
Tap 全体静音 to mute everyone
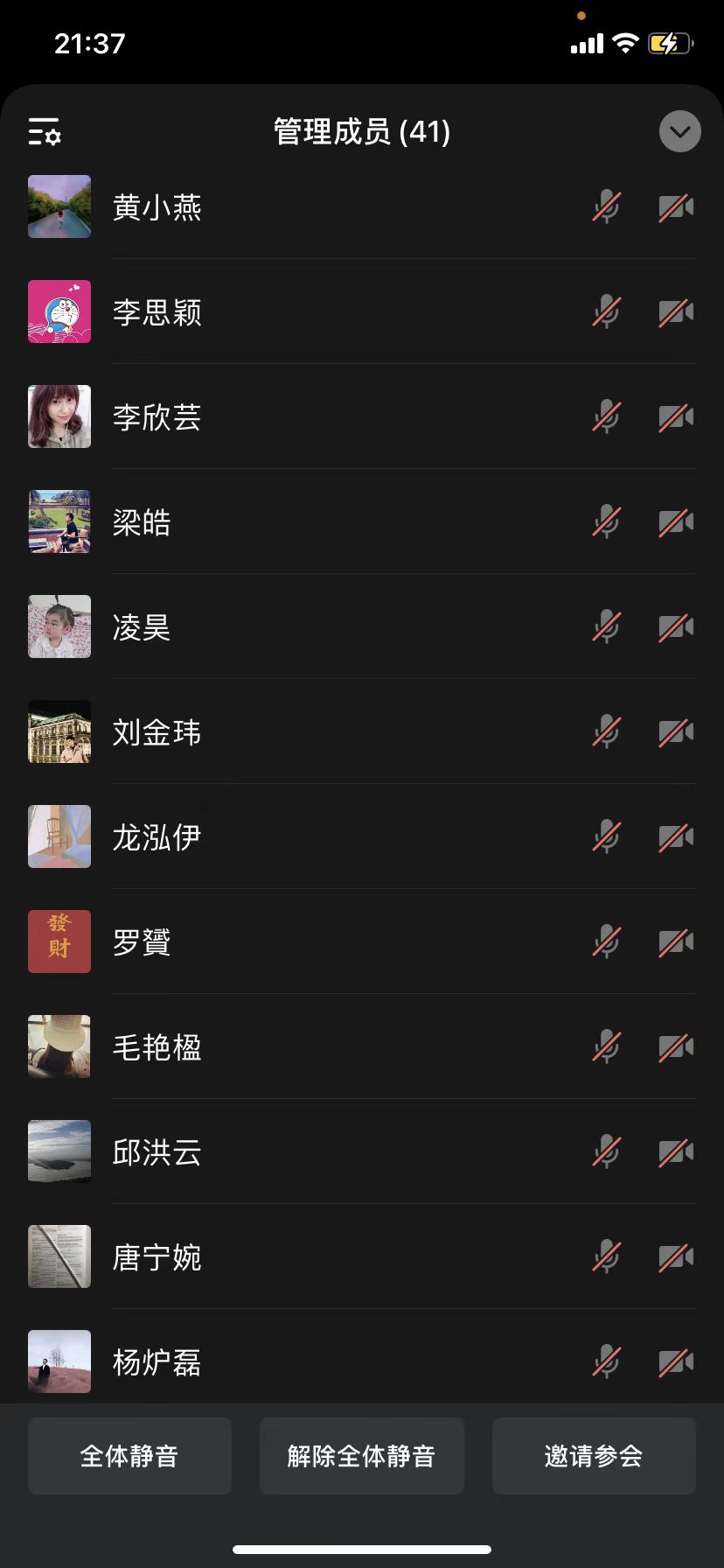(129, 1456)
